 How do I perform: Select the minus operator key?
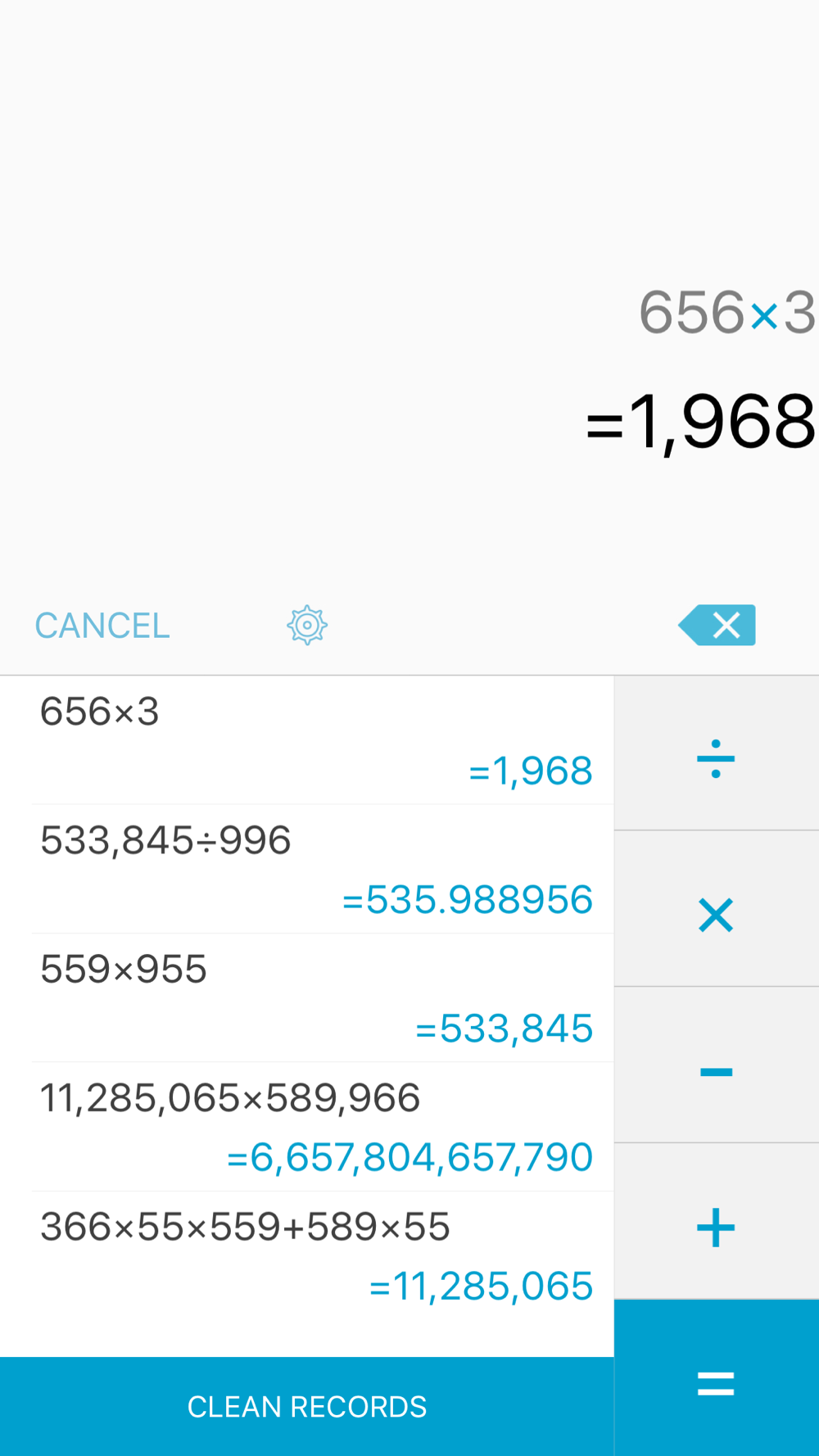click(717, 1065)
